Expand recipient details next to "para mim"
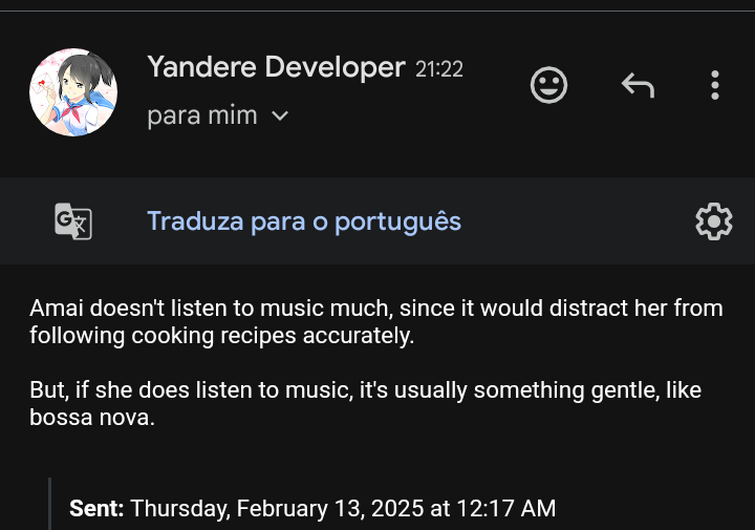Viewport: 755px width, 530px height. pyautogui.click(x=280, y=116)
